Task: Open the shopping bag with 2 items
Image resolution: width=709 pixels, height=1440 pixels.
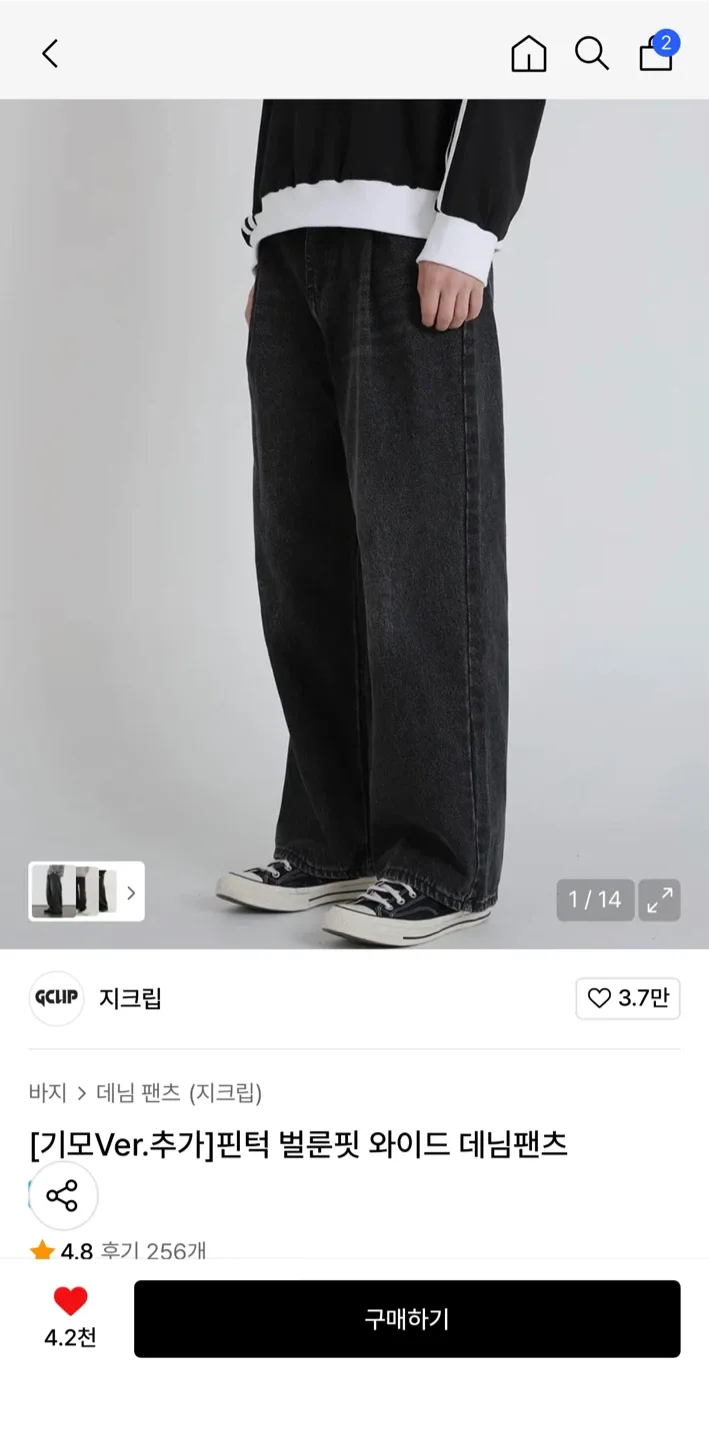Action: 656,53
